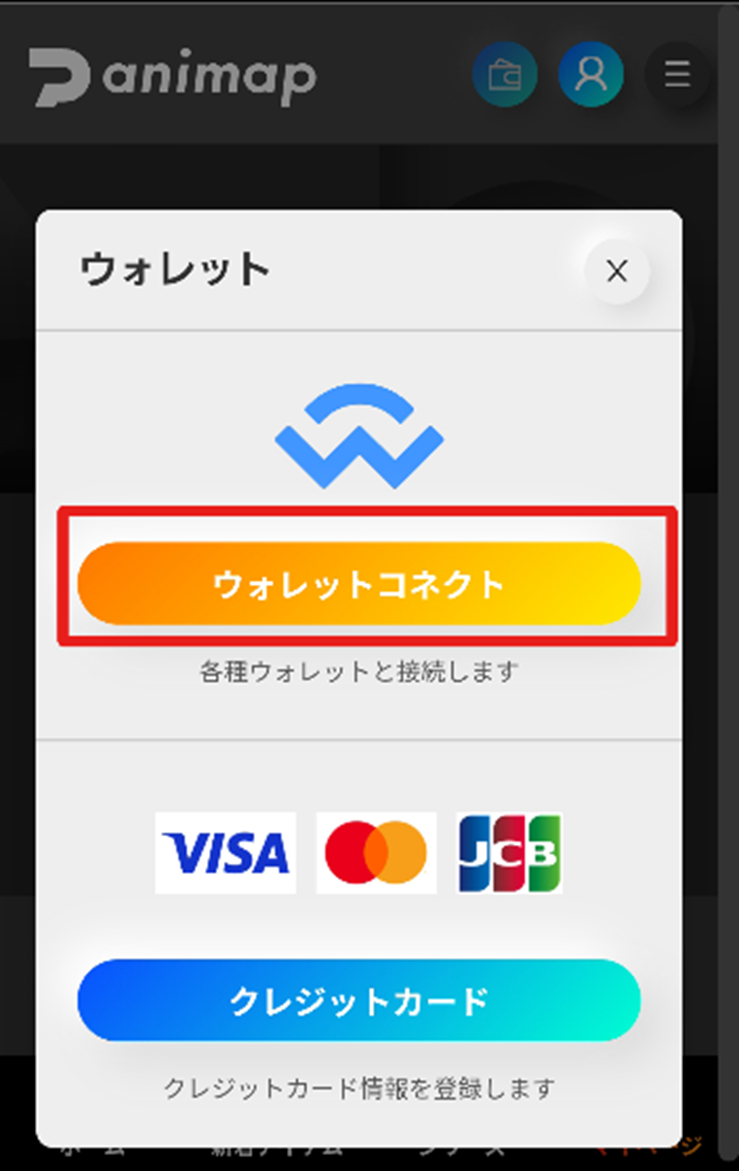Tap the ウォレットコネクト button

point(359,584)
